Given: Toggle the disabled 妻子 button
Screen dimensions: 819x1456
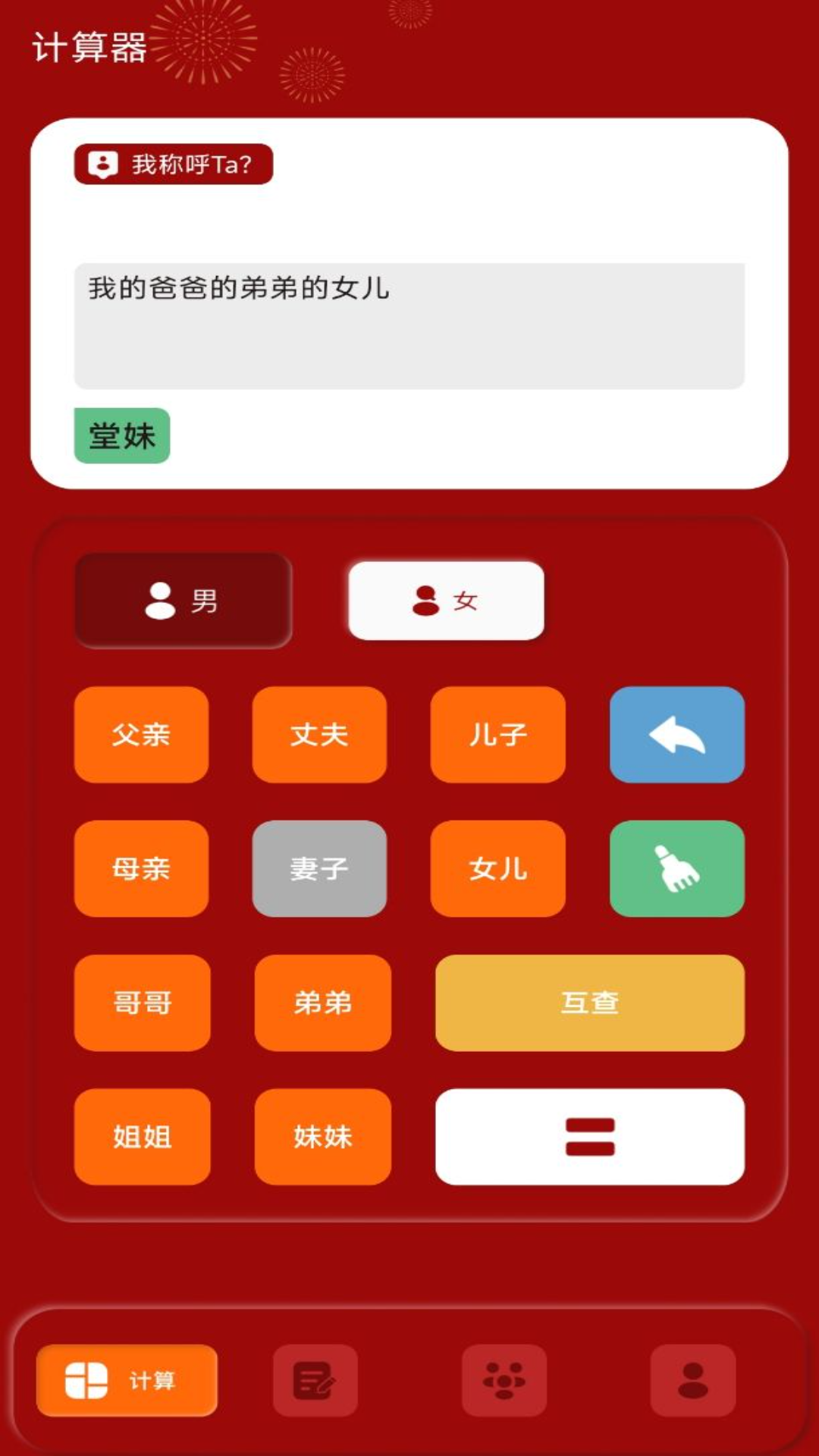Looking at the screenshot, I should coord(319,868).
